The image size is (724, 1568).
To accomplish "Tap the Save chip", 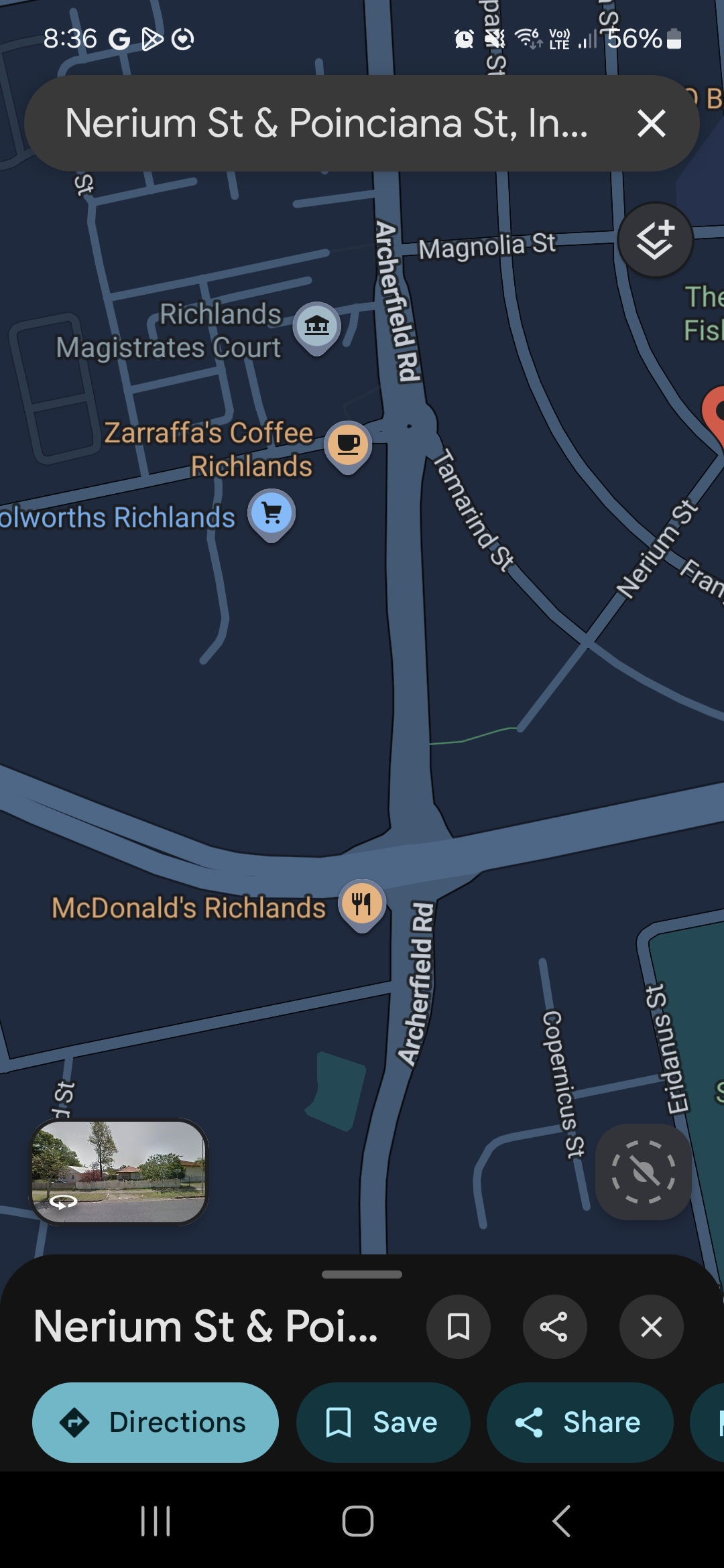I will tap(383, 1422).
